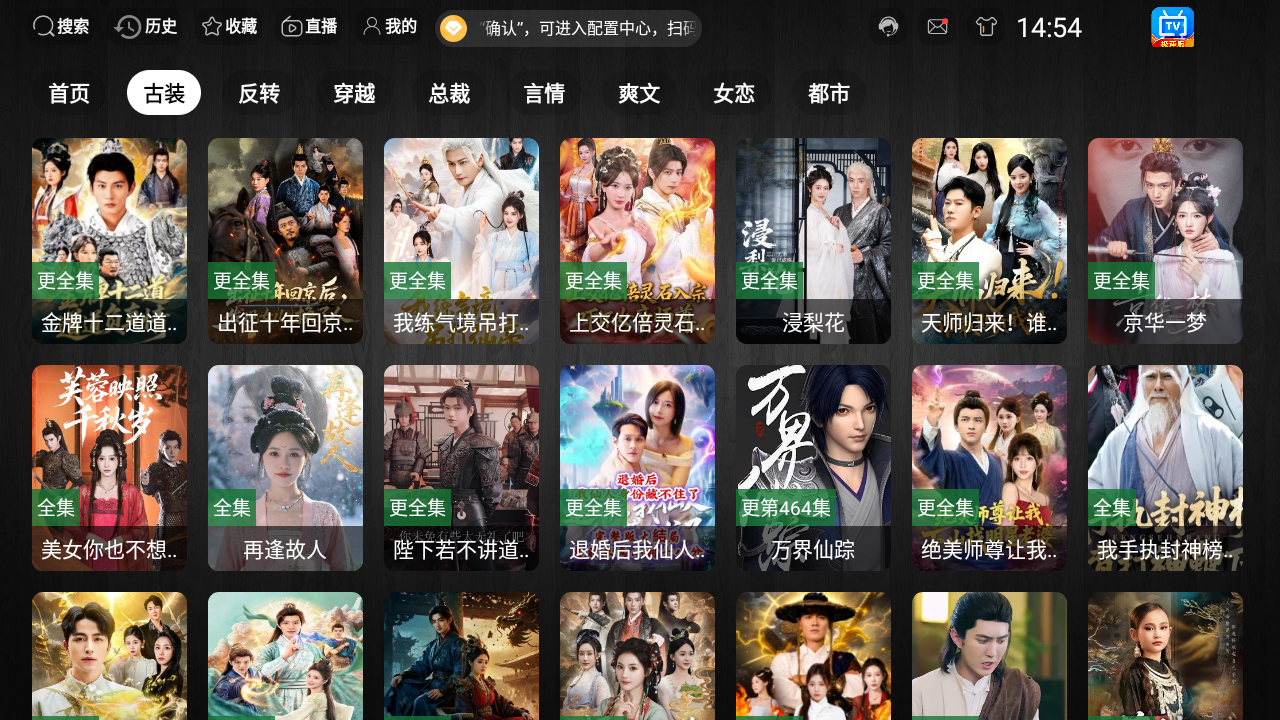Switch to the 反转 tab
Image resolution: width=1280 pixels, height=720 pixels.
click(x=259, y=93)
